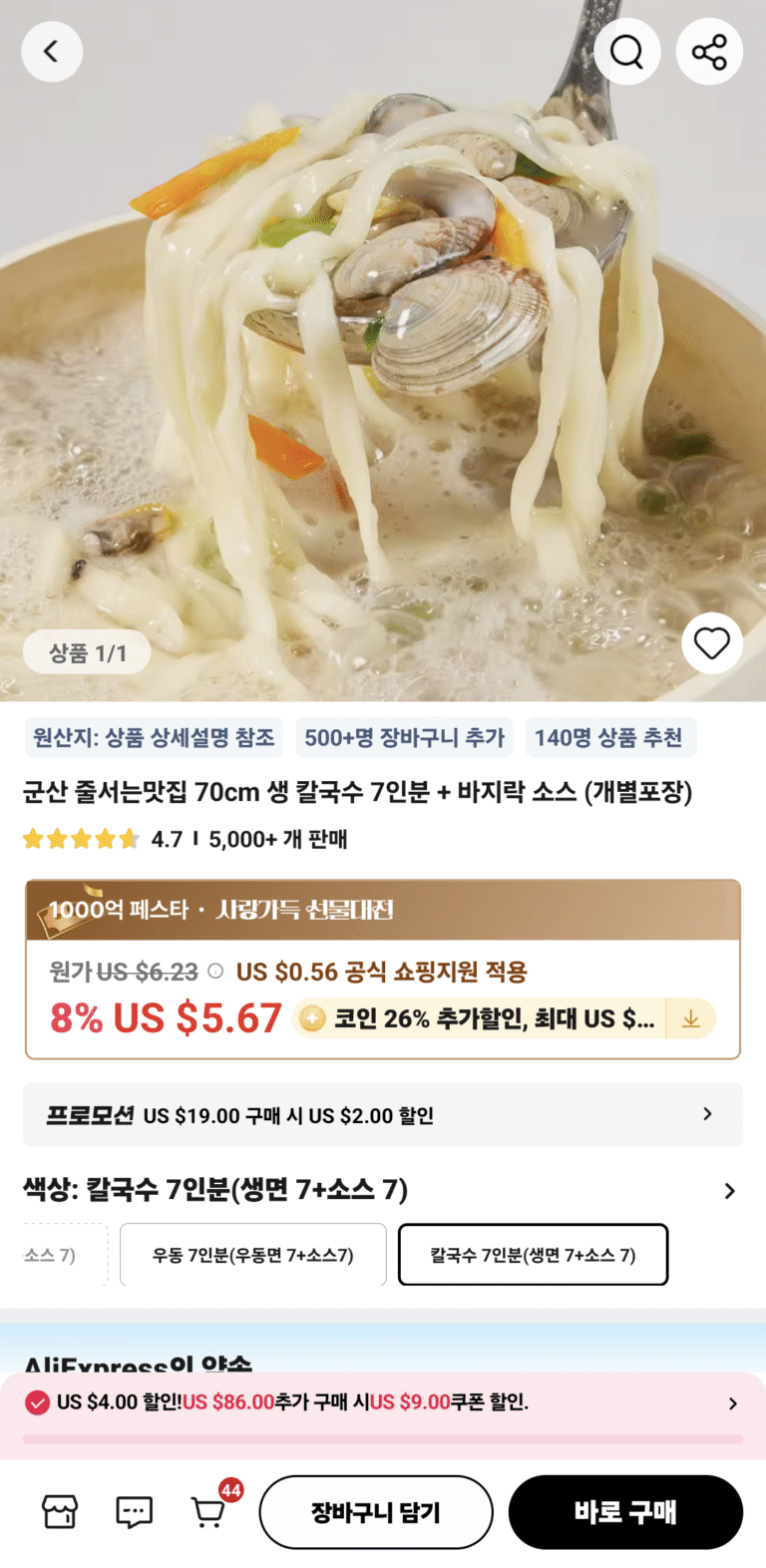
Task: Visit the seller's store
Action: [60, 1512]
